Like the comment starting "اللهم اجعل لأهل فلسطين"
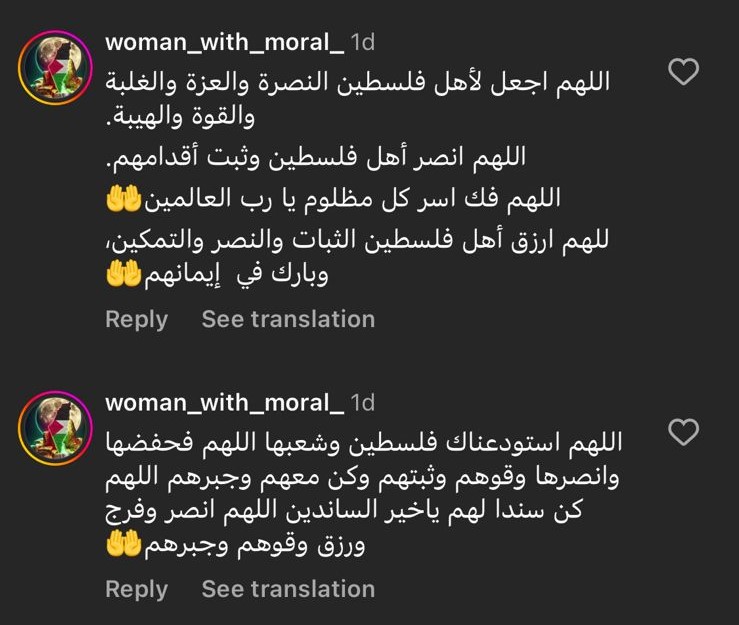This screenshot has width=739, height=625. pos(683,72)
